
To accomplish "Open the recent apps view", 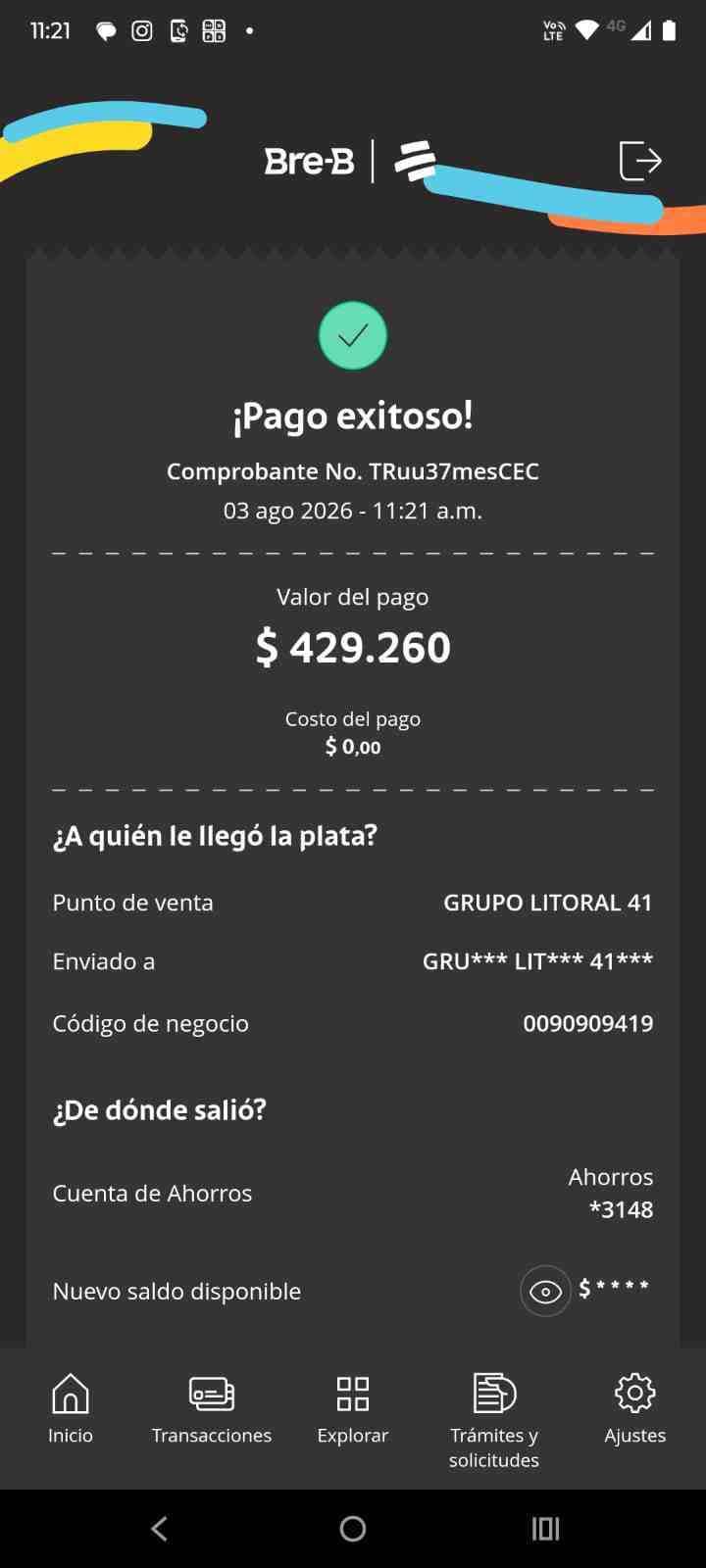I will [x=545, y=1528].
